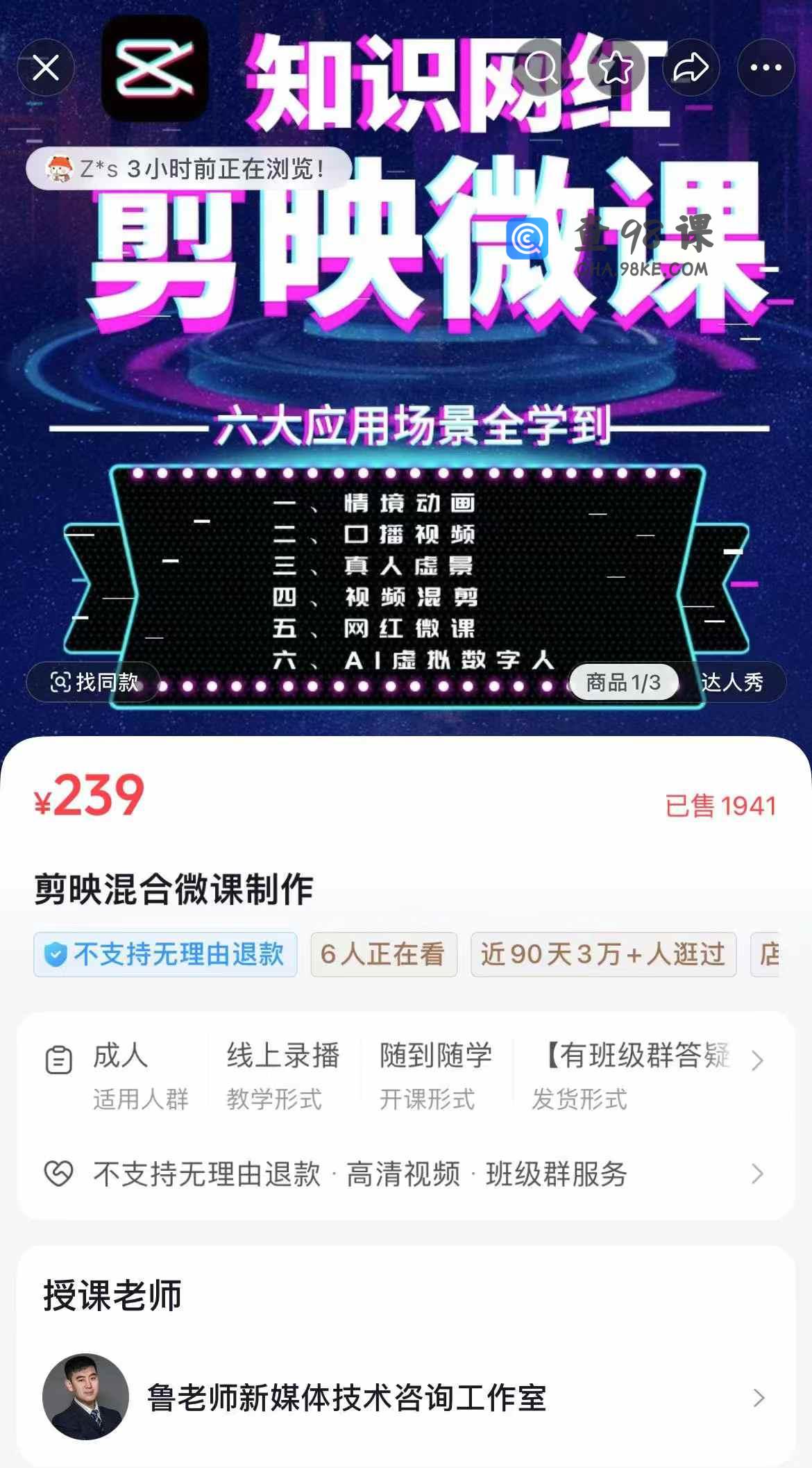This screenshot has height=1468, width=812.
Task: Select the 商品 1/3 image tab
Action: pyautogui.click(x=623, y=682)
